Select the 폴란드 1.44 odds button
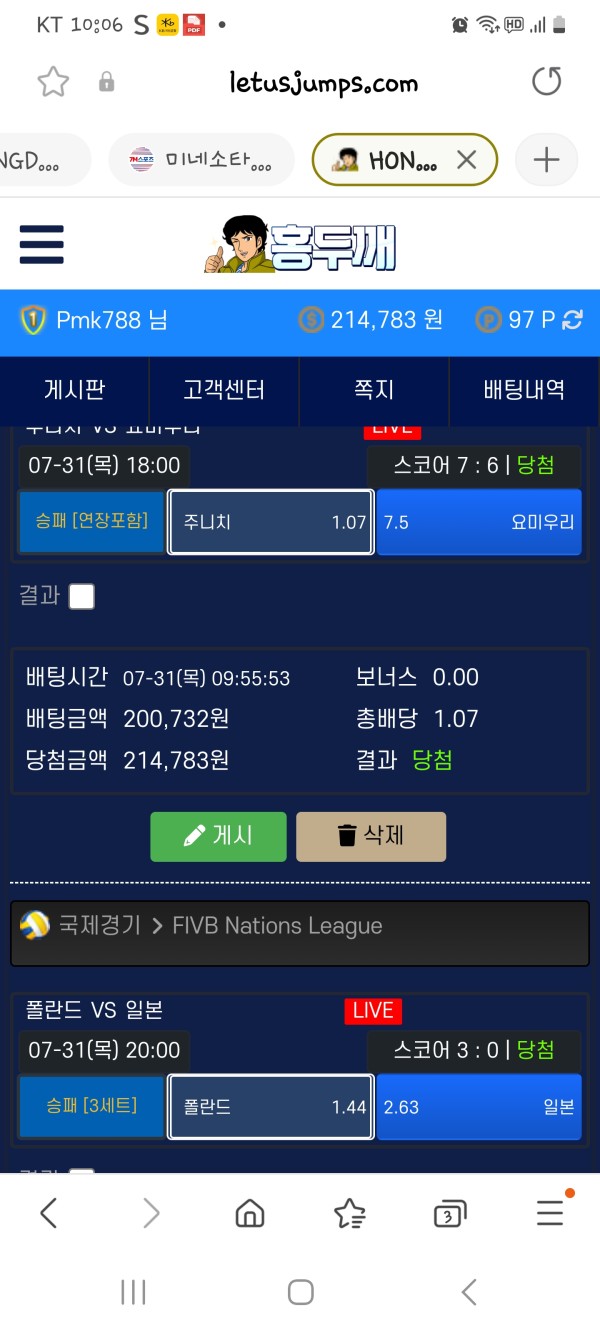The width and height of the screenshot is (600, 1333). (x=271, y=1107)
